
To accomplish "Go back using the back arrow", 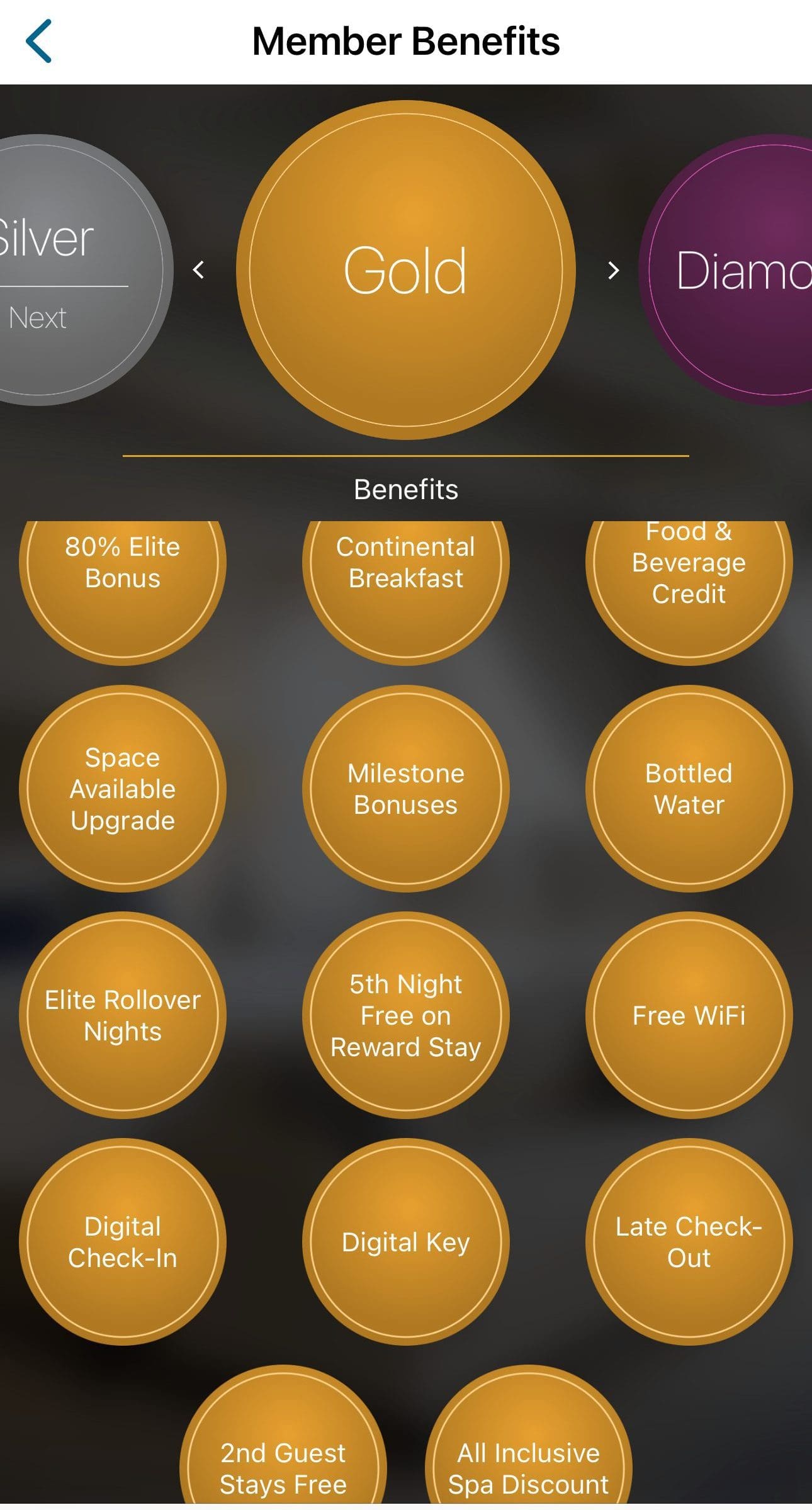I will pyautogui.click(x=39, y=39).
